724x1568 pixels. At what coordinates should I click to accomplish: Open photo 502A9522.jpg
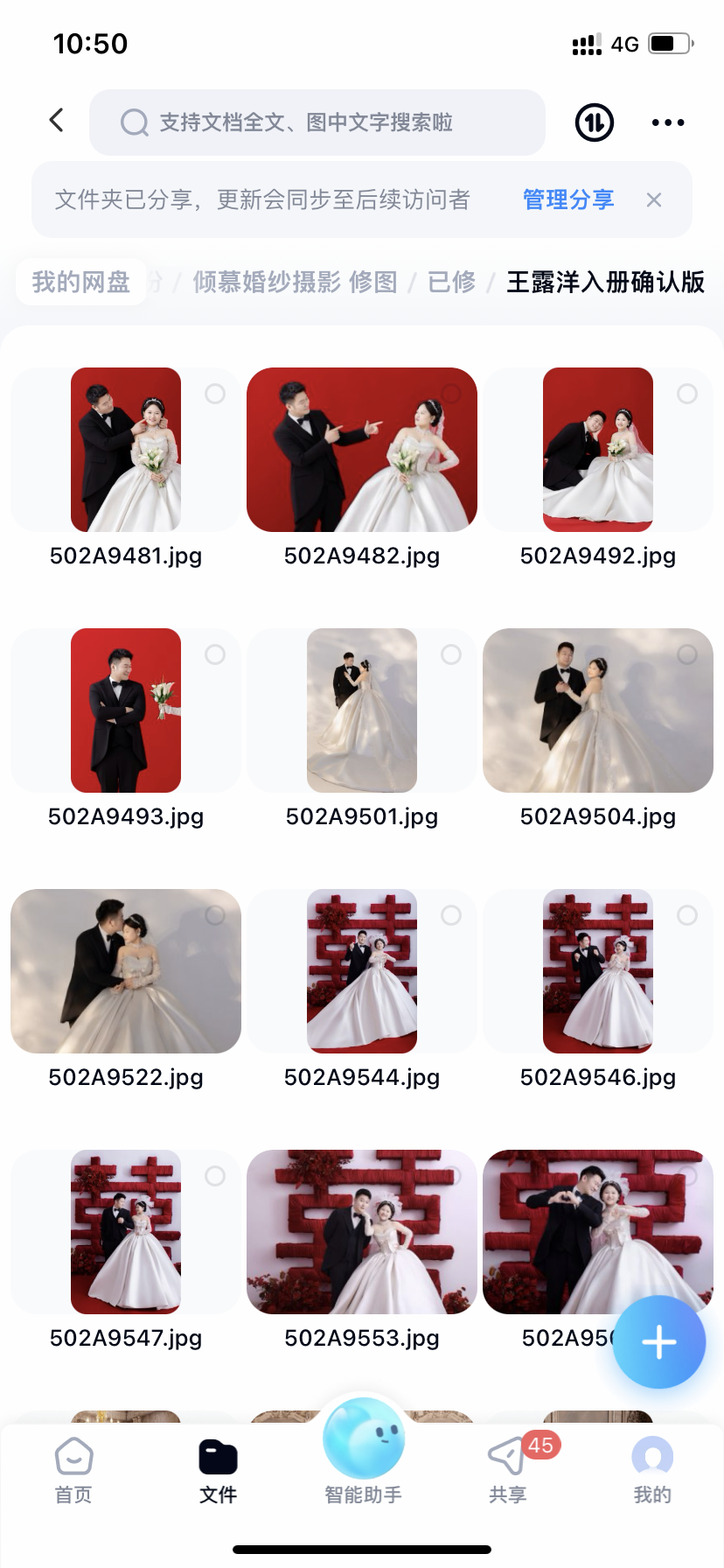pyautogui.click(x=126, y=971)
